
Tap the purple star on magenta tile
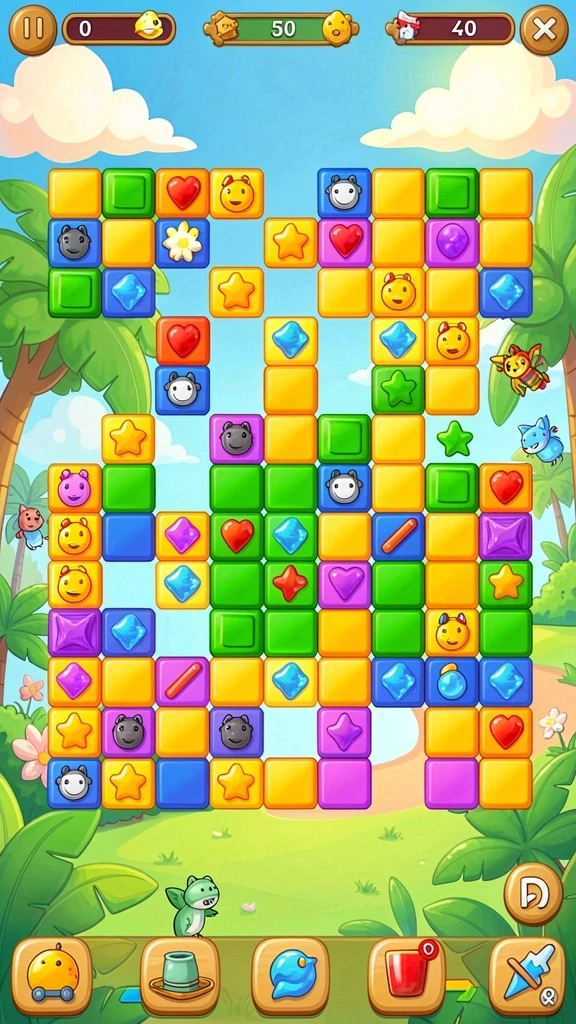coord(344,731)
